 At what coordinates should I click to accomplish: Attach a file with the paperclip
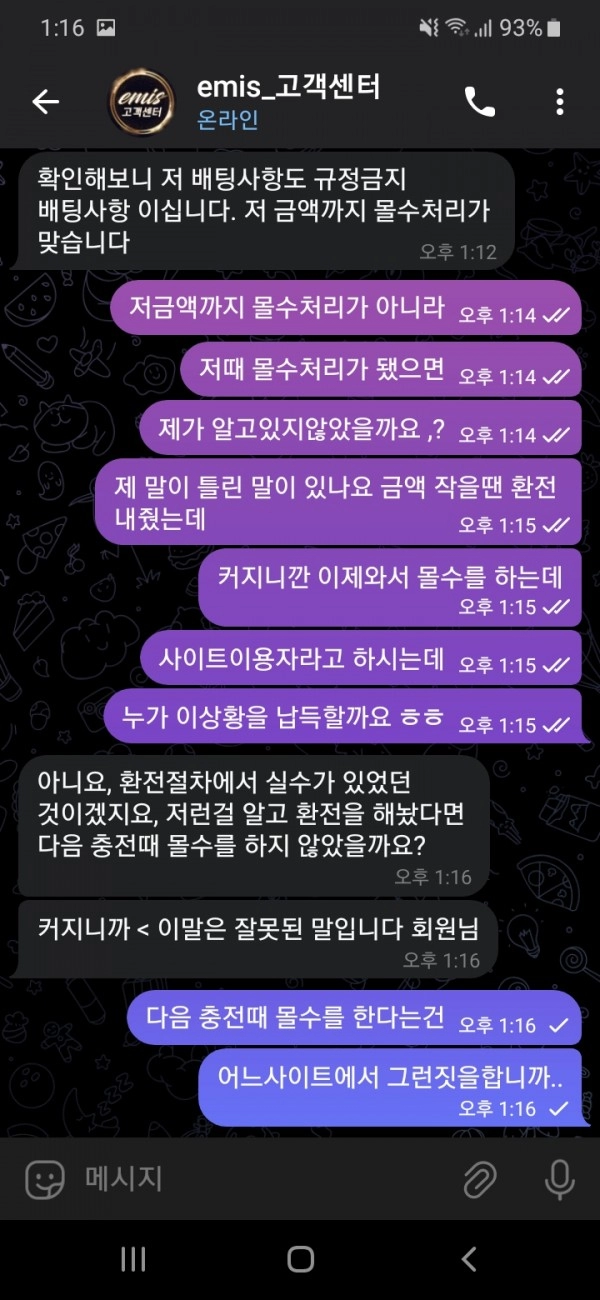pyautogui.click(x=480, y=1180)
